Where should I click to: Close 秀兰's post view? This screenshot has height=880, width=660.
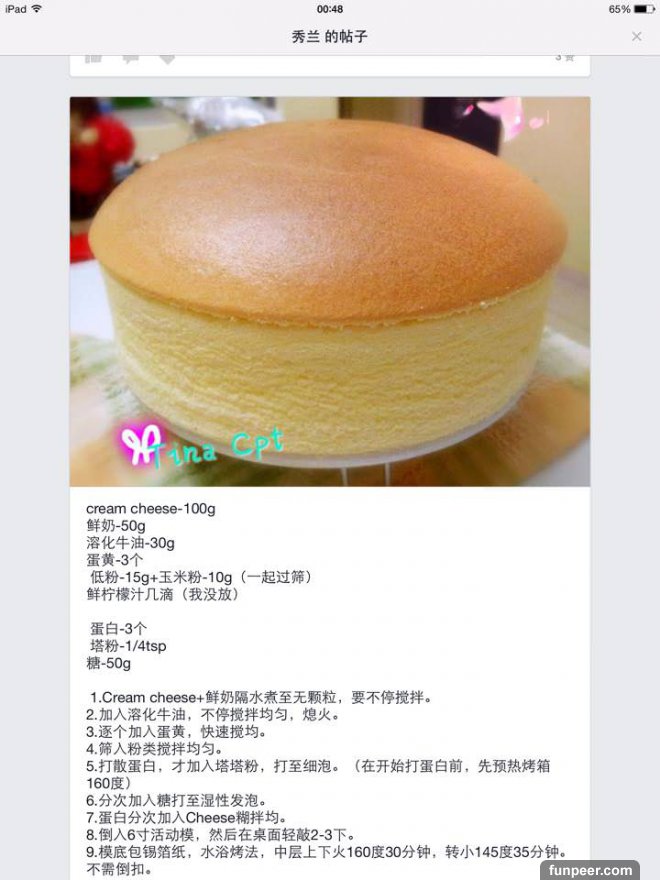pyautogui.click(x=637, y=37)
